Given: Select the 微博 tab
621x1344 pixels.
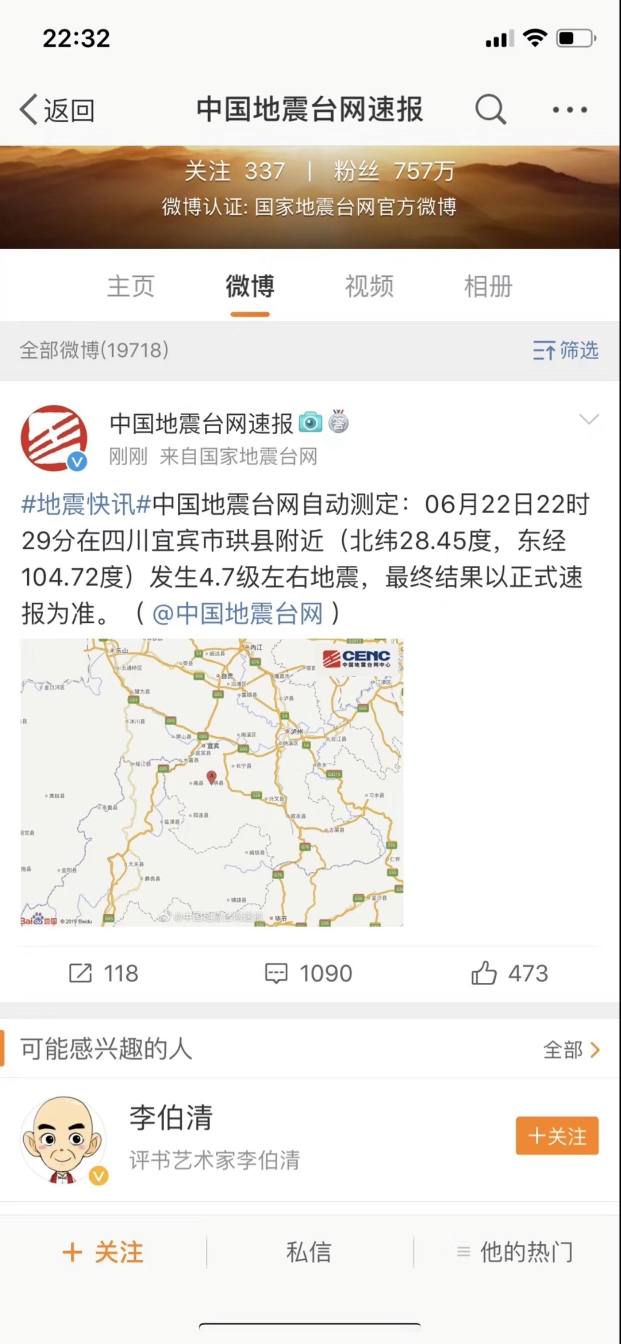Looking at the screenshot, I should pos(250,287).
